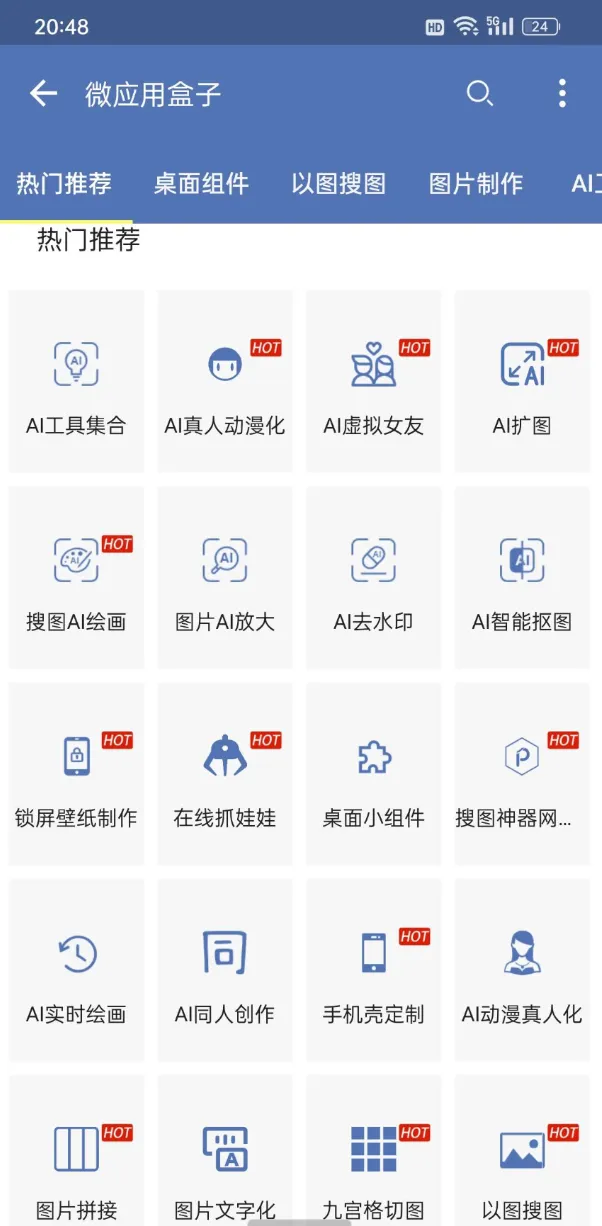Viewport: 602px width, 1226px height.
Task: Open the three-dot overflow menu
Action: (x=562, y=94)
